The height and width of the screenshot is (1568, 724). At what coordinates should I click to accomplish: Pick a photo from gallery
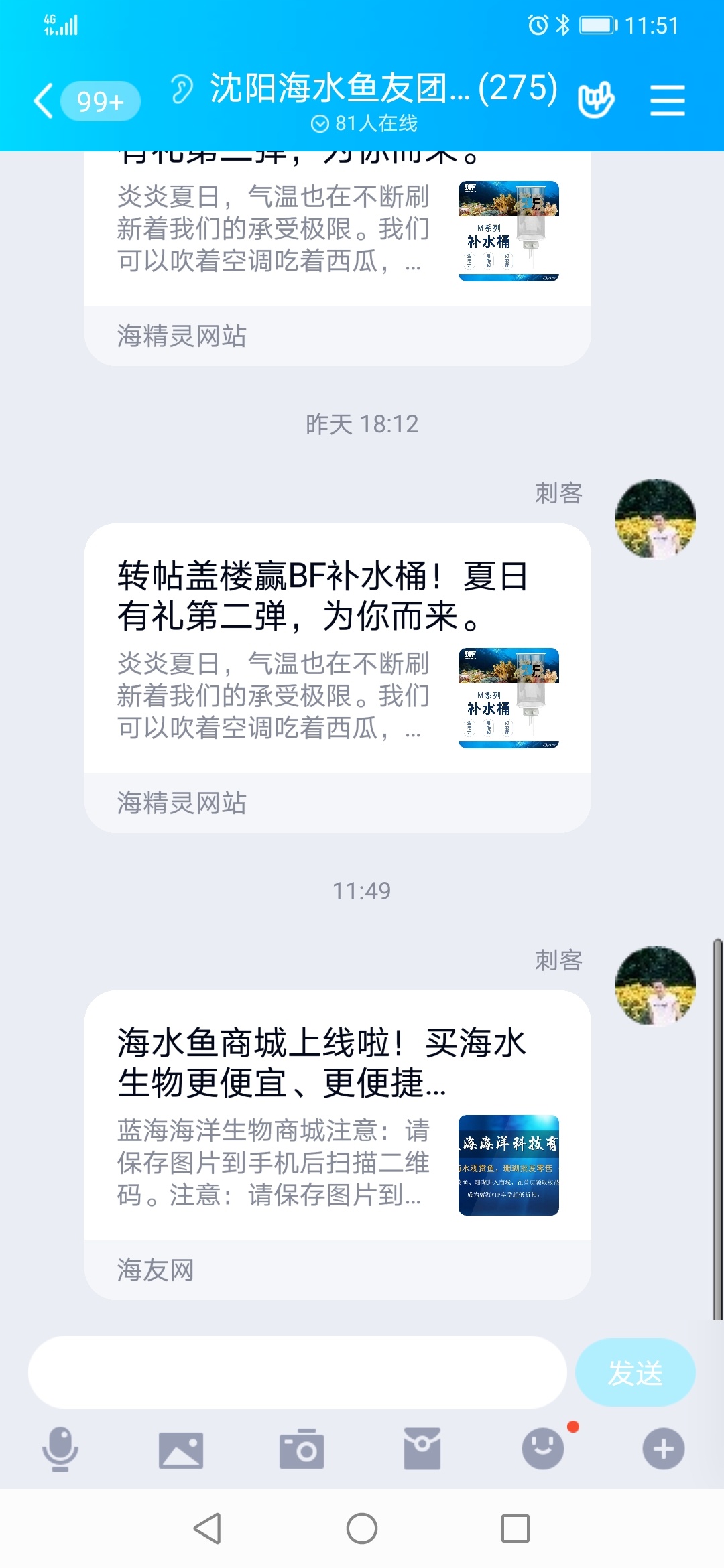[181, 1449]
